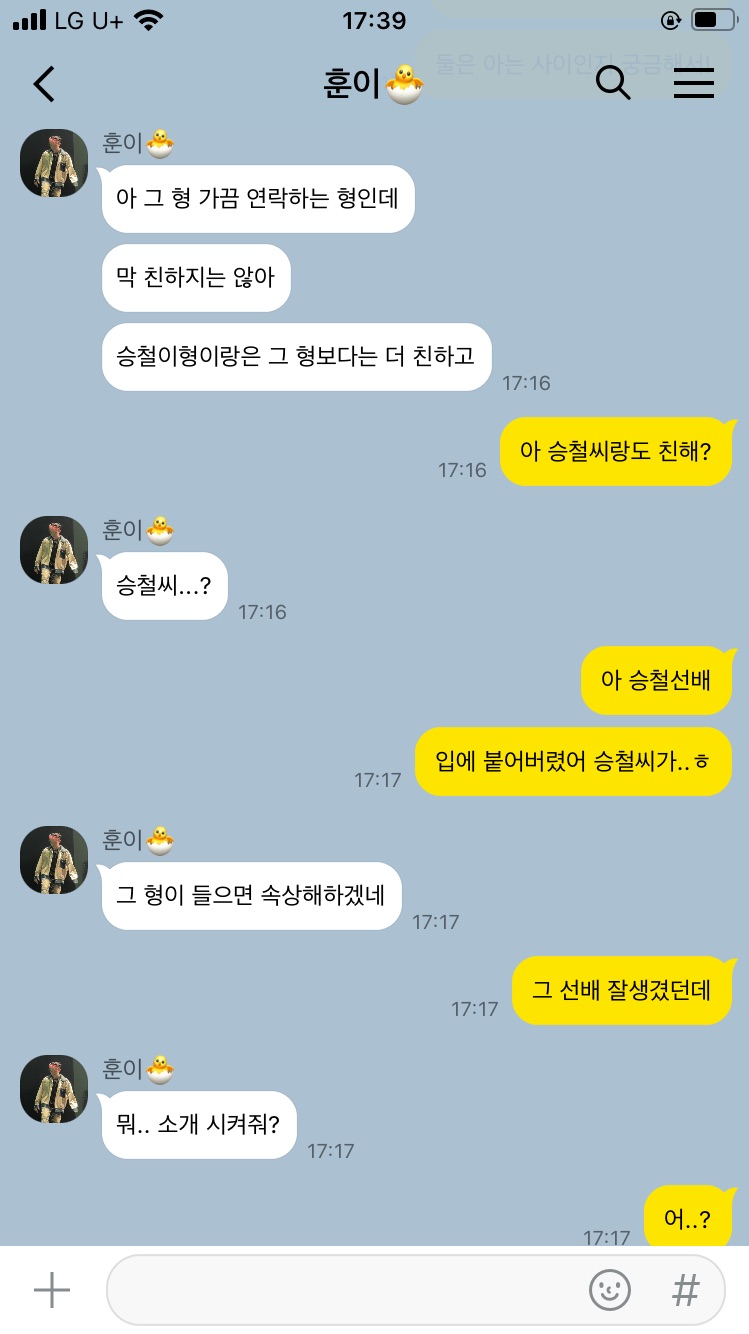
Task: Tap the hashtag search icon
Action: [x=685, y=1290]
